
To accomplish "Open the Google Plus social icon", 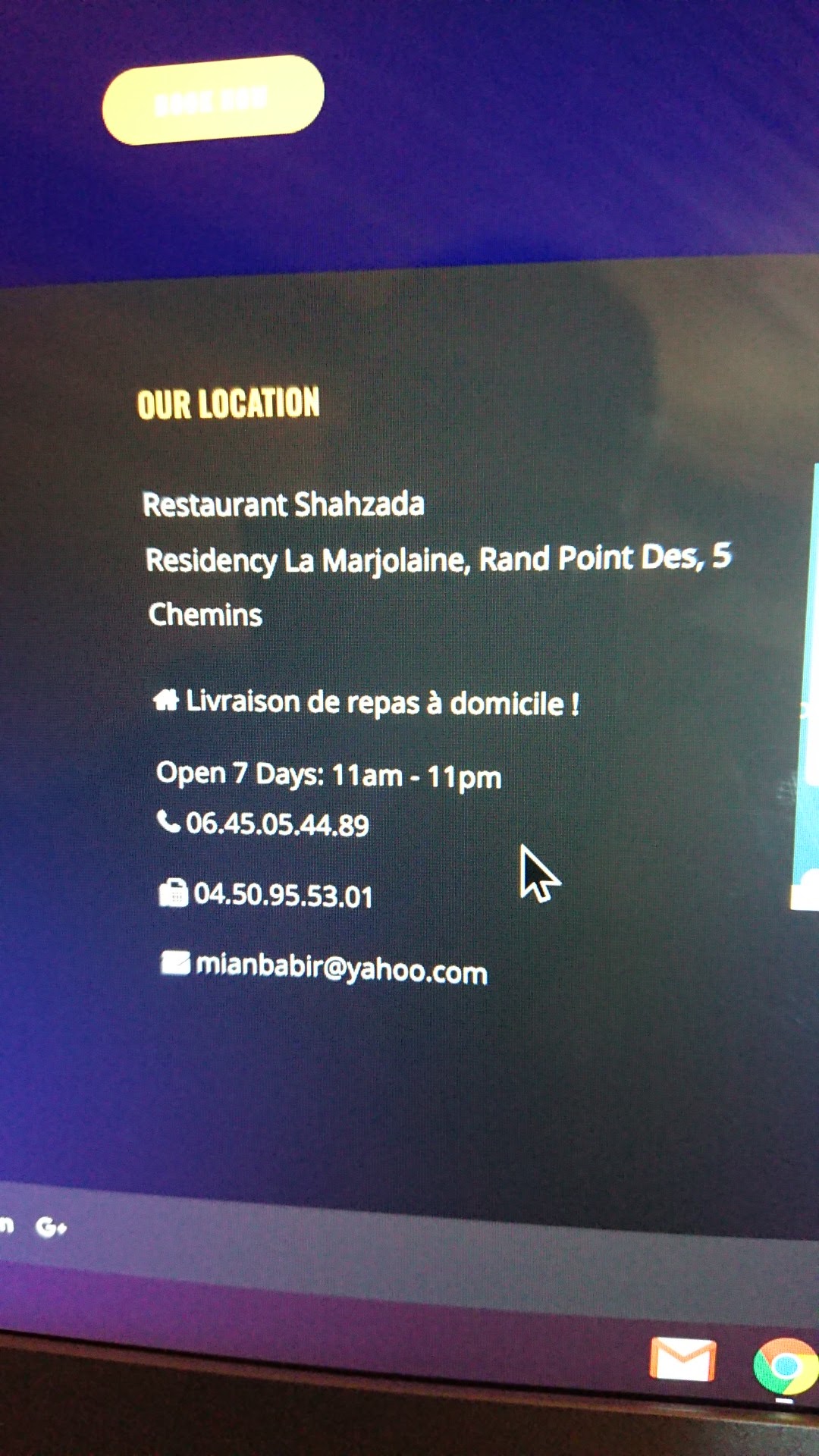I will coord(51,1226).
